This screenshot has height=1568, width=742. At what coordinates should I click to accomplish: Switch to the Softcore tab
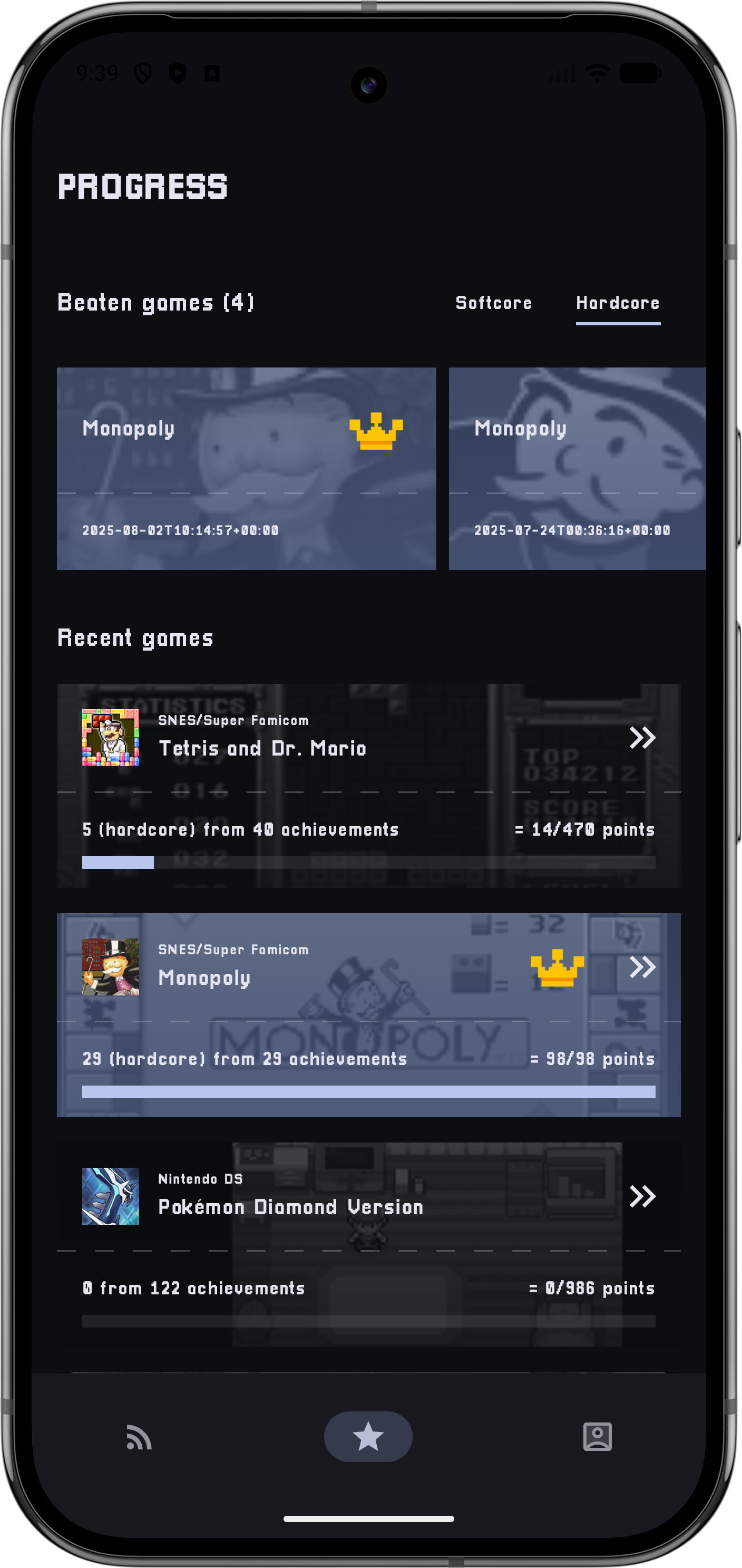[x=493, y=303]
